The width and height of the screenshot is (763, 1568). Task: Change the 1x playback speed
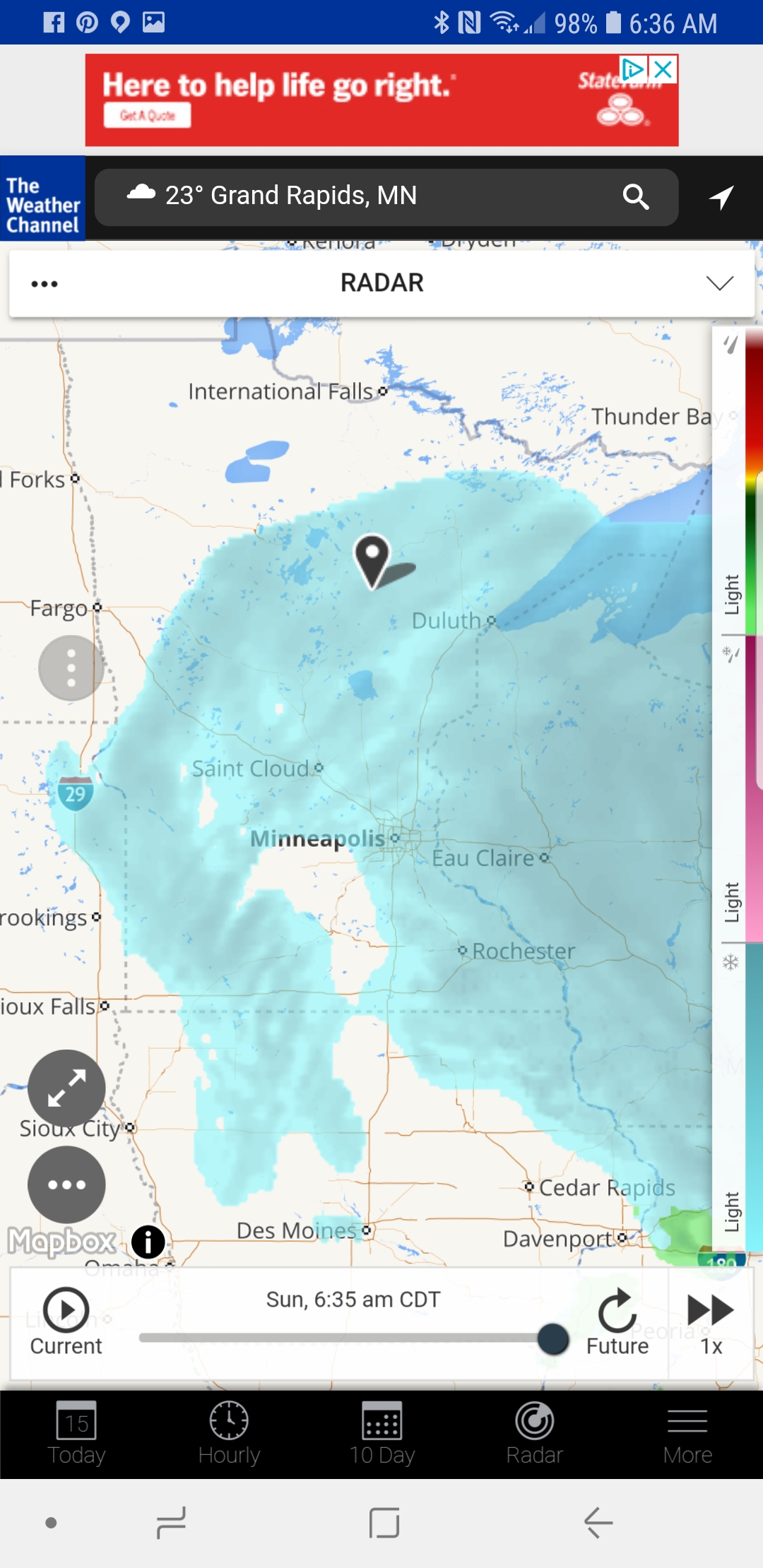(x=711, y=1321)
